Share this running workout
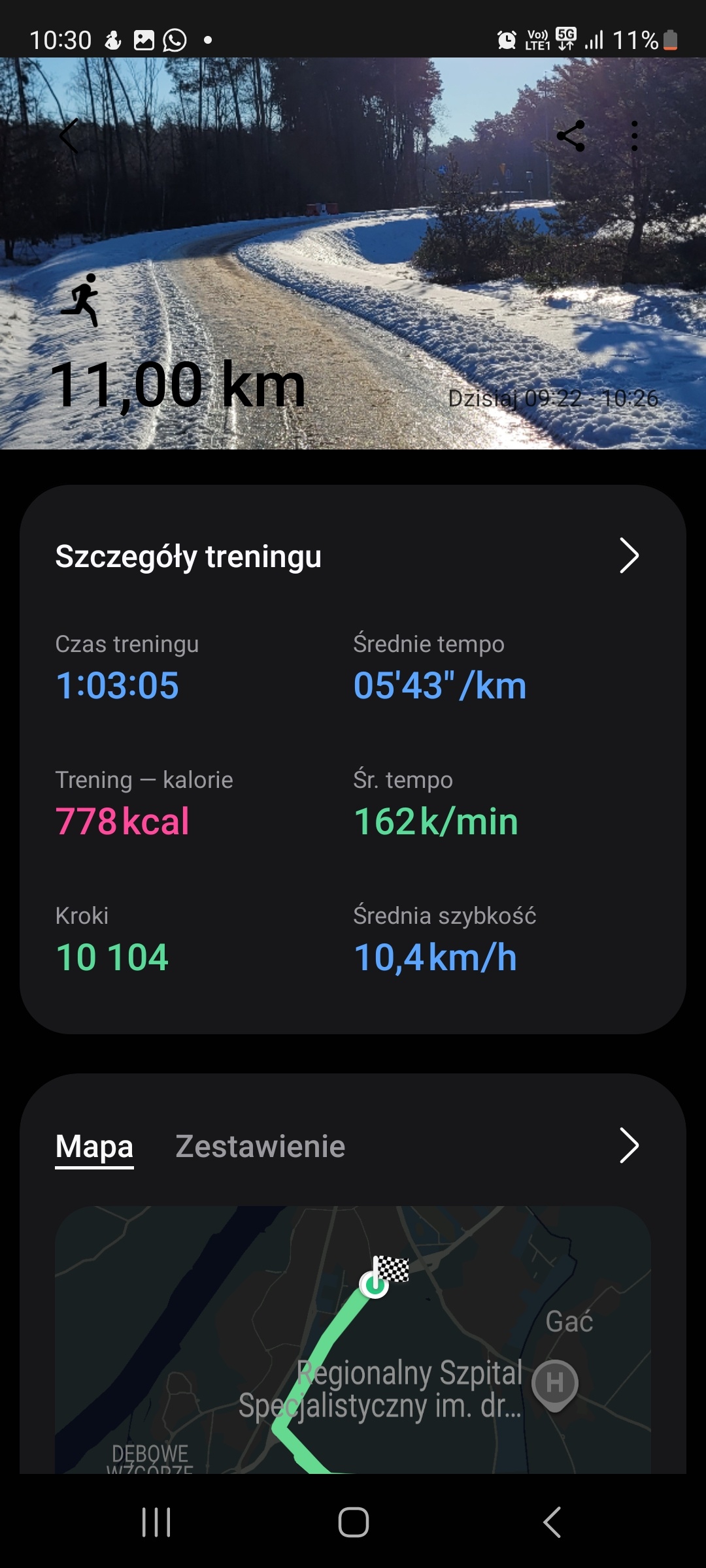This screenshot has height=1568, width=706. (571, 136)
